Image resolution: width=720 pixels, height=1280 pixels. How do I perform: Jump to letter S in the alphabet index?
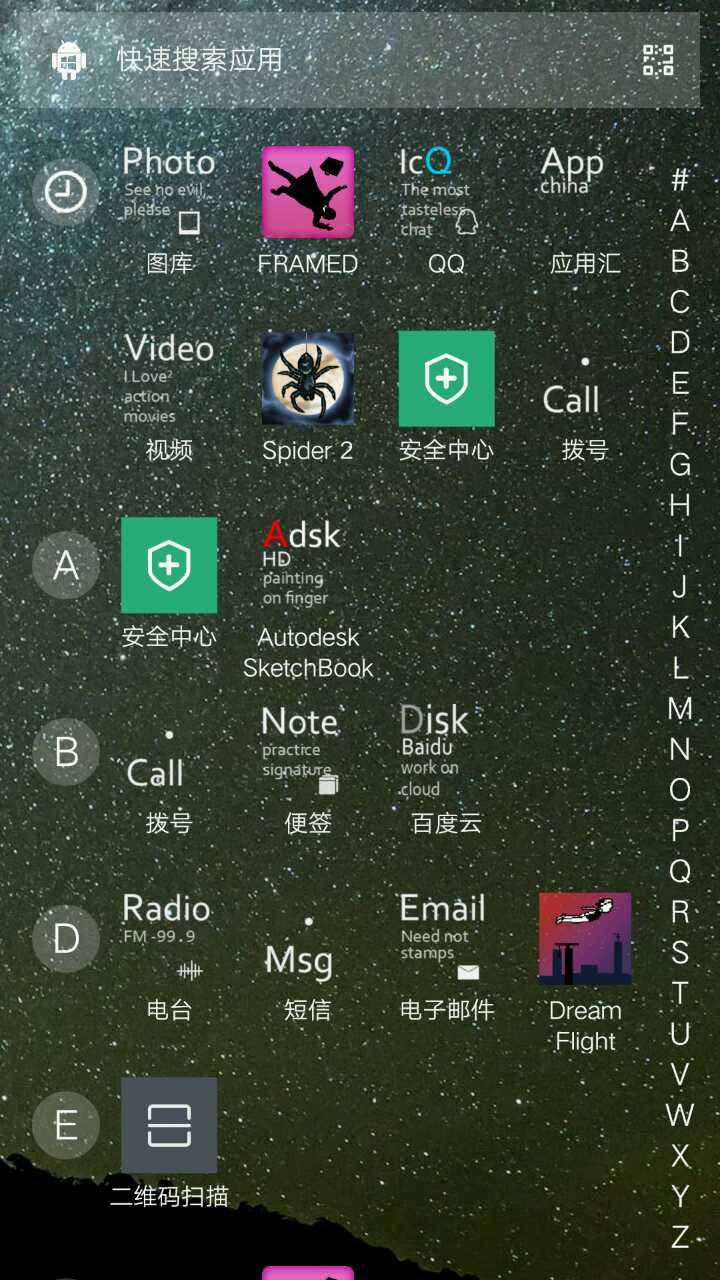pos(680,952)
